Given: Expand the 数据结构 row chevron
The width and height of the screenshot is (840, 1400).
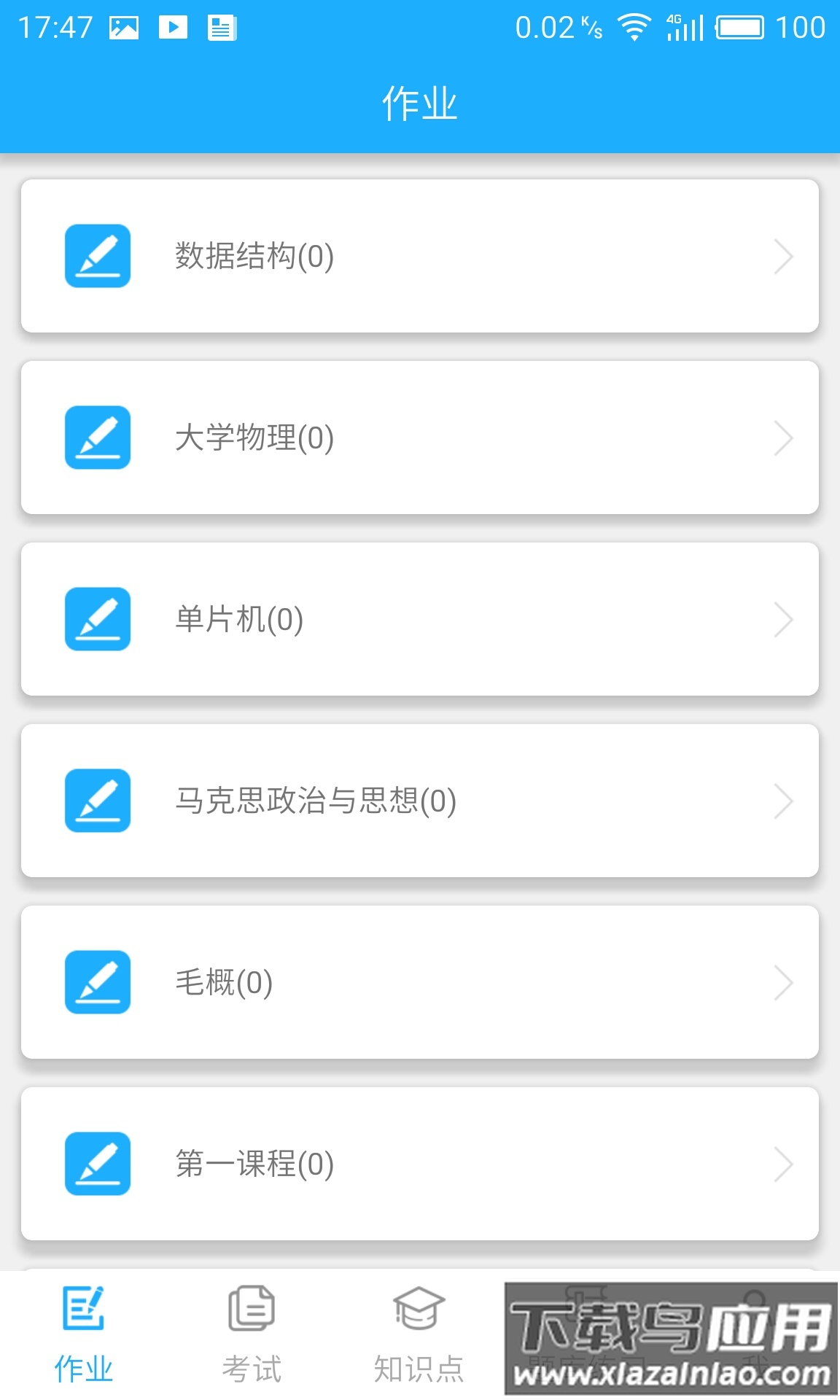Looking at the screenshot, I should coord(784,256).
